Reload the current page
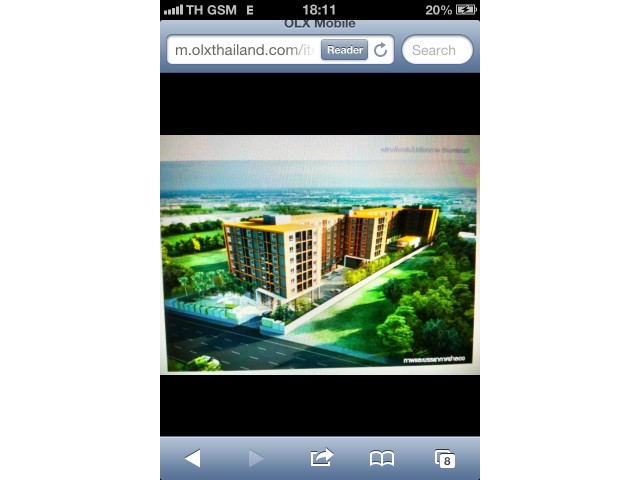 pyautogui.click(x=381, y=50)
